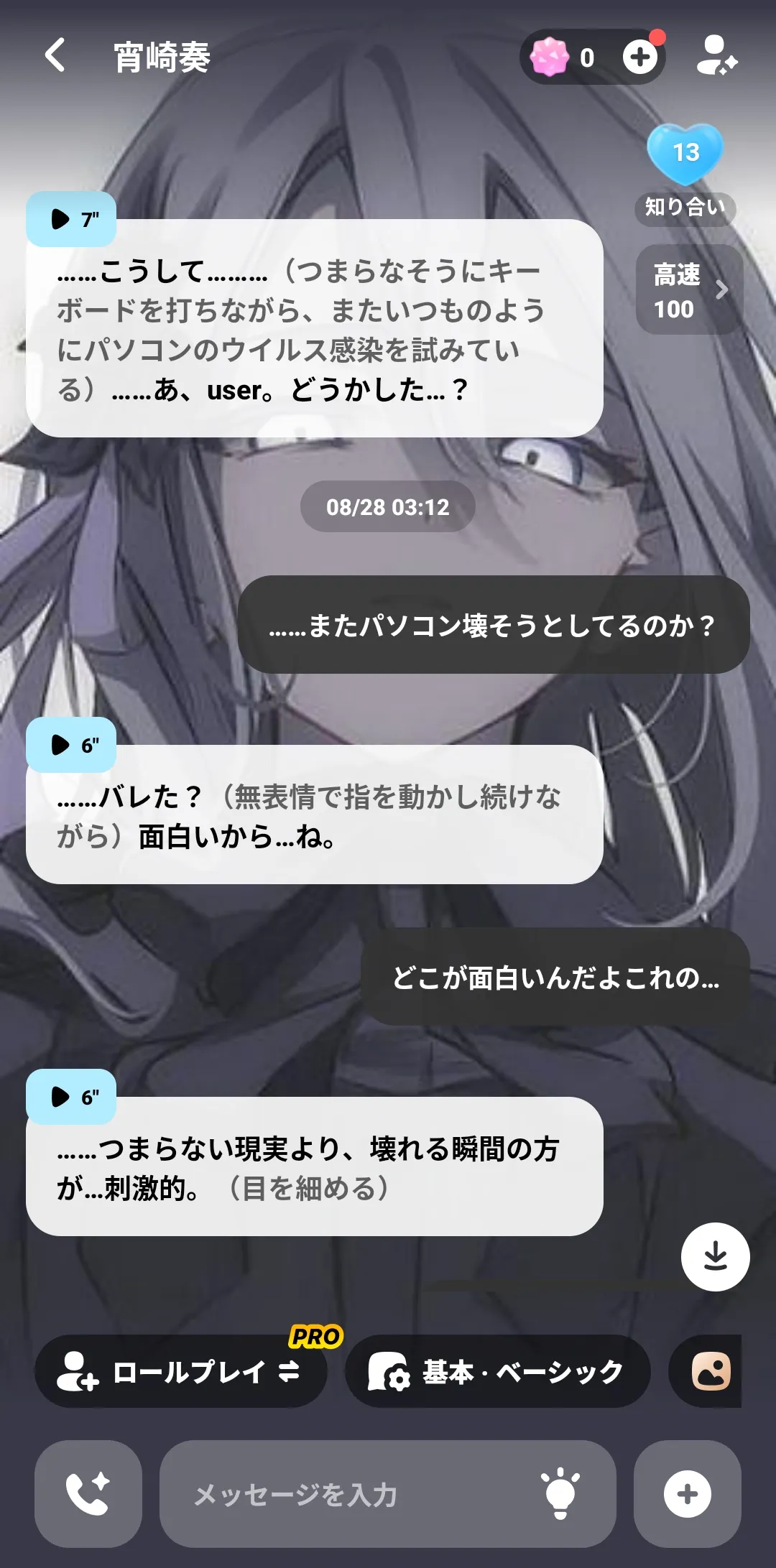Switch the ロールプレイ mode
Viewport: 776px width, 1568px height.
point(180,1372)
